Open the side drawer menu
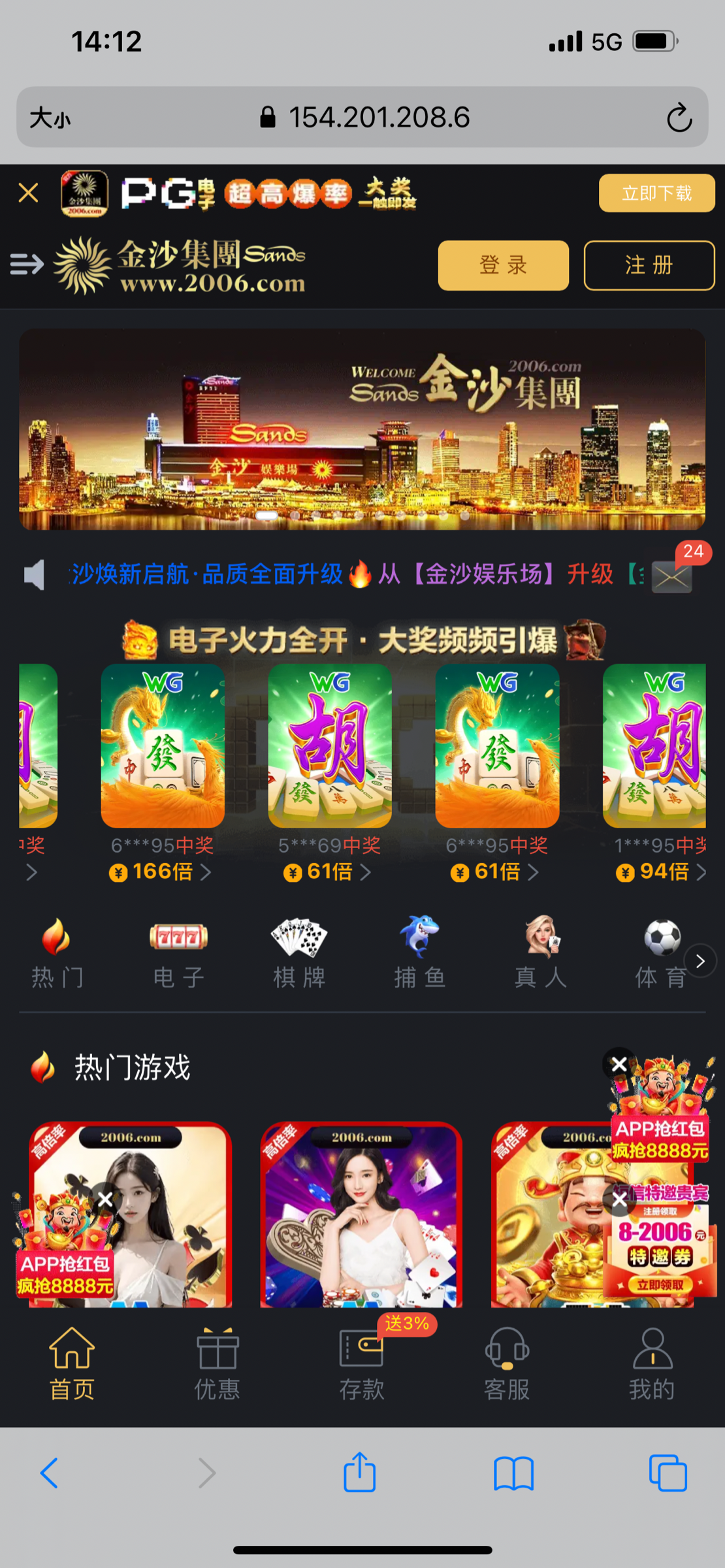The image size is (725, 1568). click(27, 265)
